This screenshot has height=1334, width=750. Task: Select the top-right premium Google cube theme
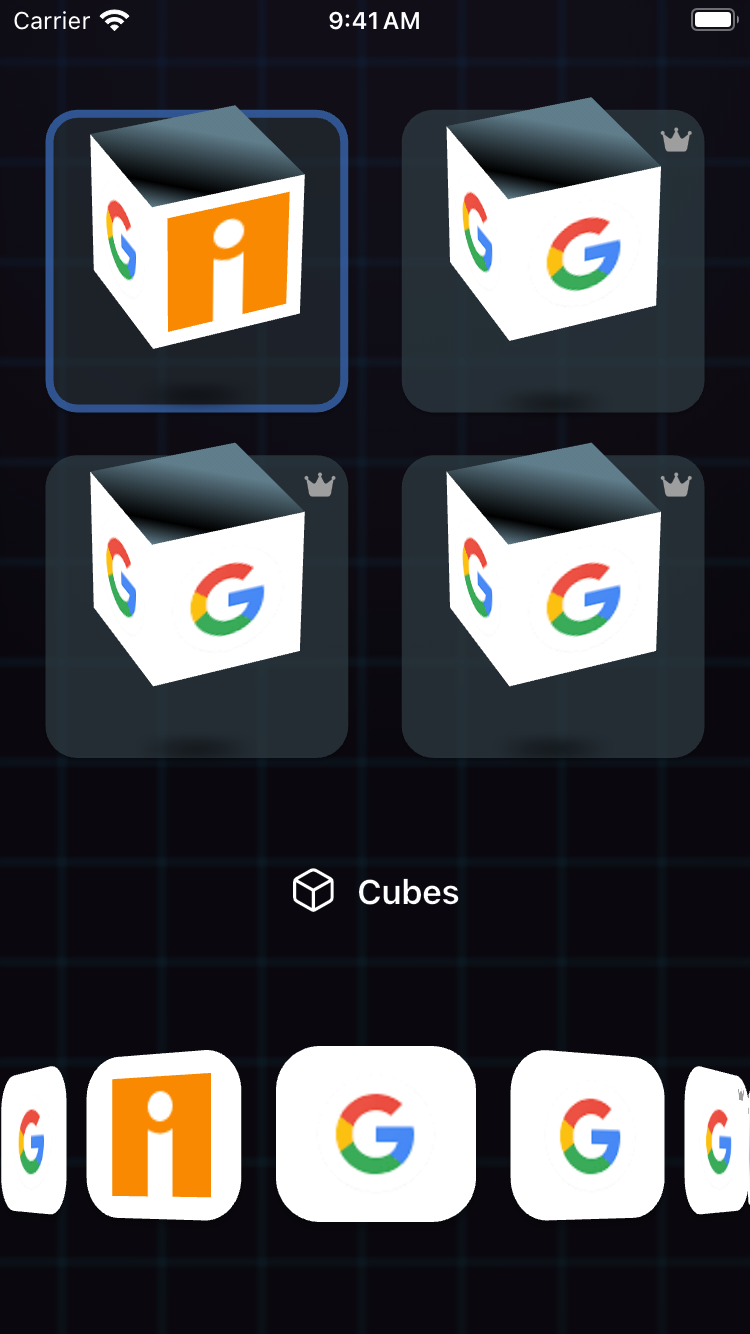pyautogui.click(x=553, y=258)
